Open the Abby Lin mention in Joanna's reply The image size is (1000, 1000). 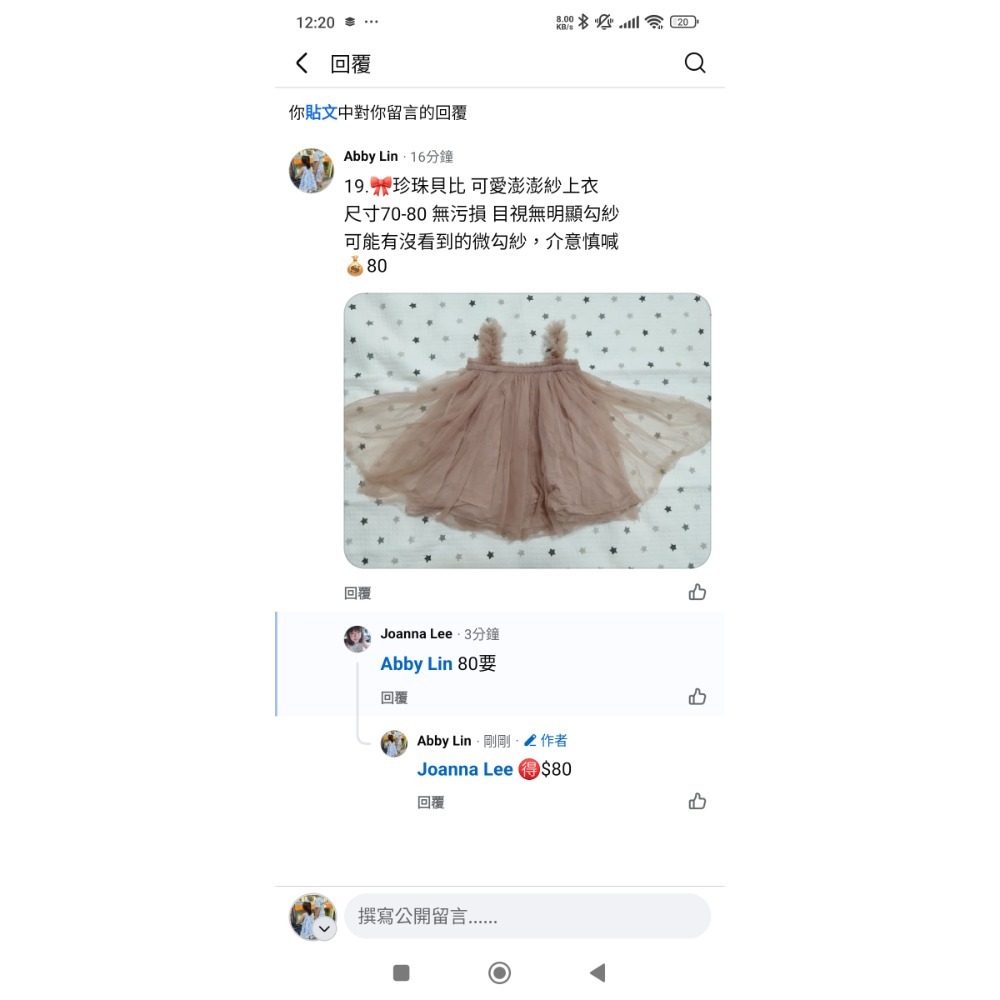(416, 664)
